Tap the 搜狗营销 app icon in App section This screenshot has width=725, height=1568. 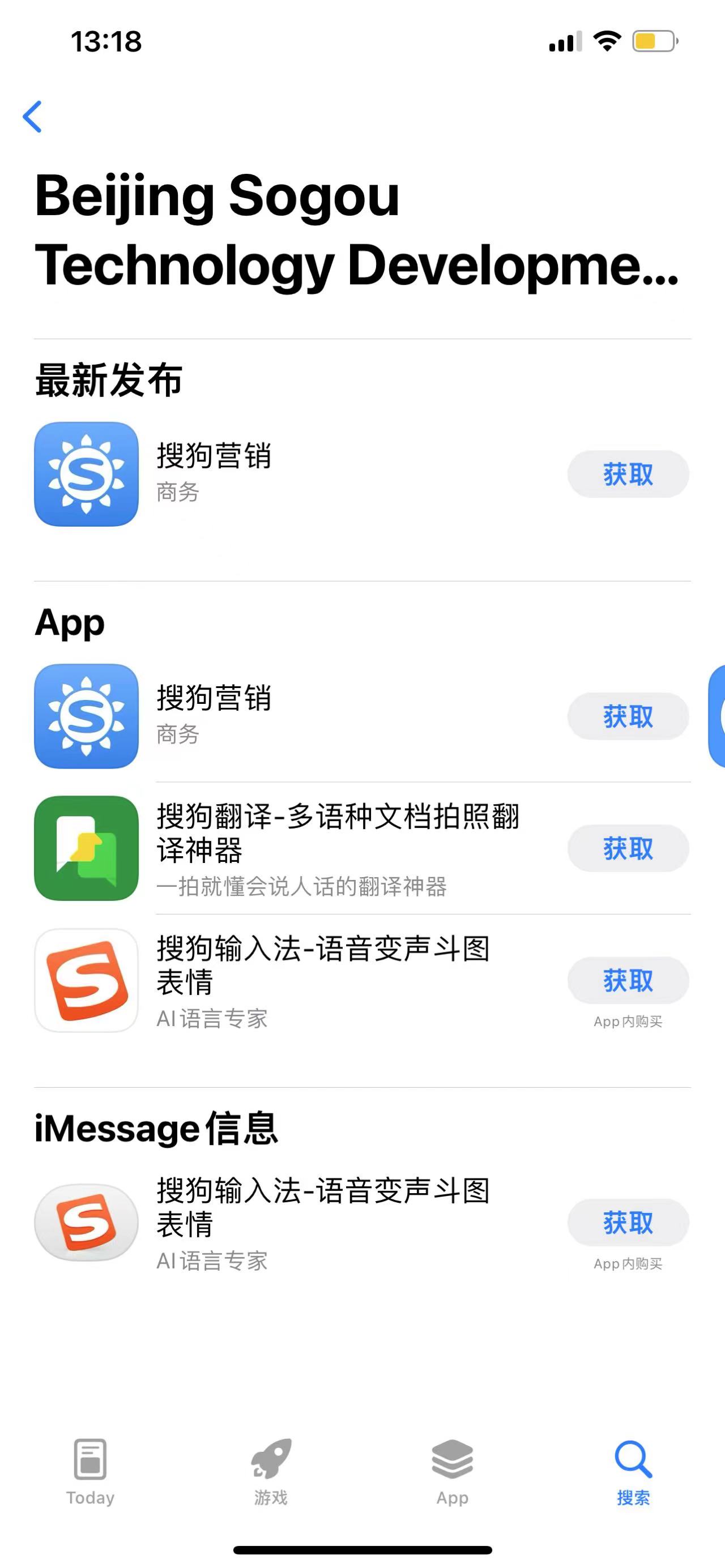tap(86, 716)
